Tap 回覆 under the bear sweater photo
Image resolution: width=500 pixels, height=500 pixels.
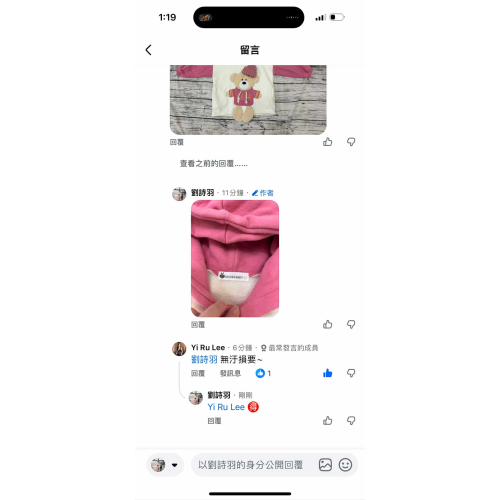tap(177, 142)
